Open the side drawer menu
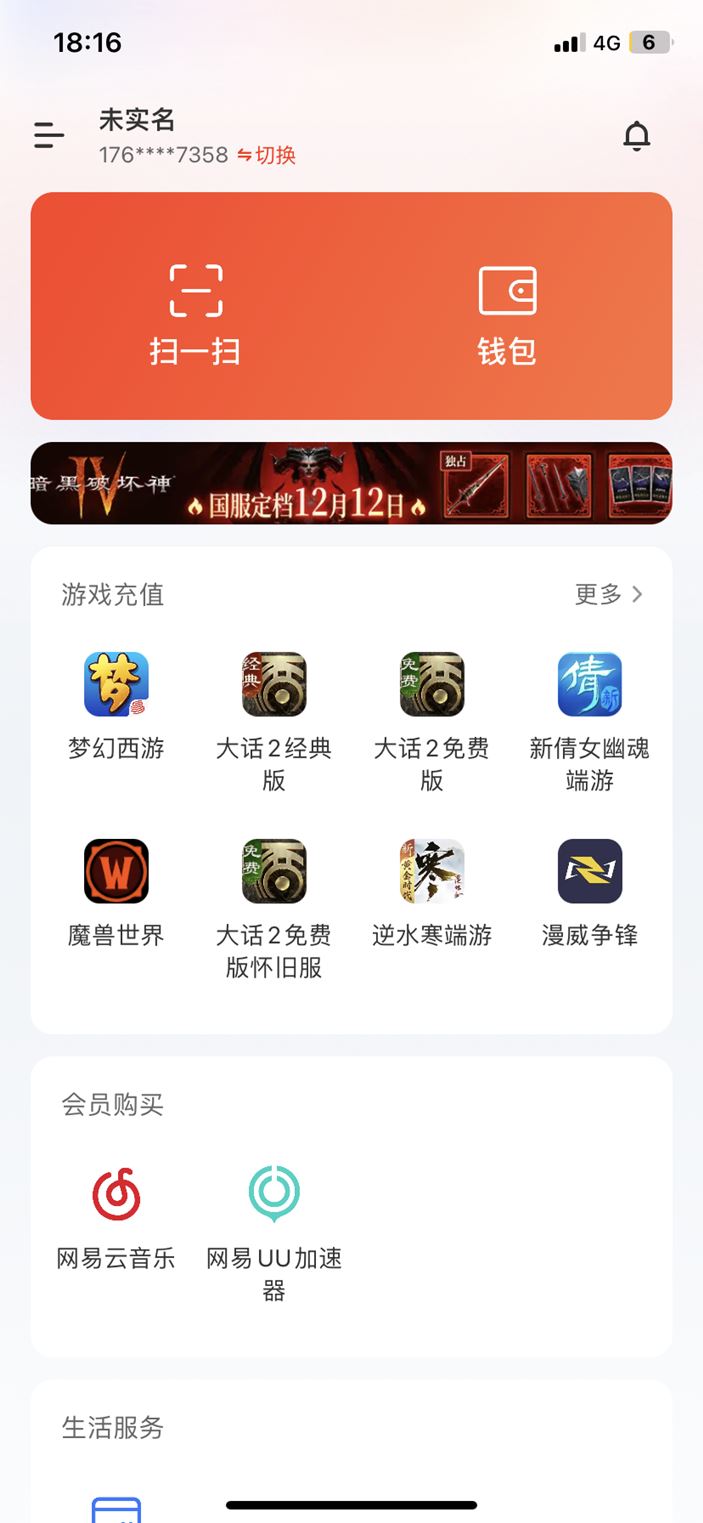This screenshot has height=1523, width=703. [x=49, y=135]
